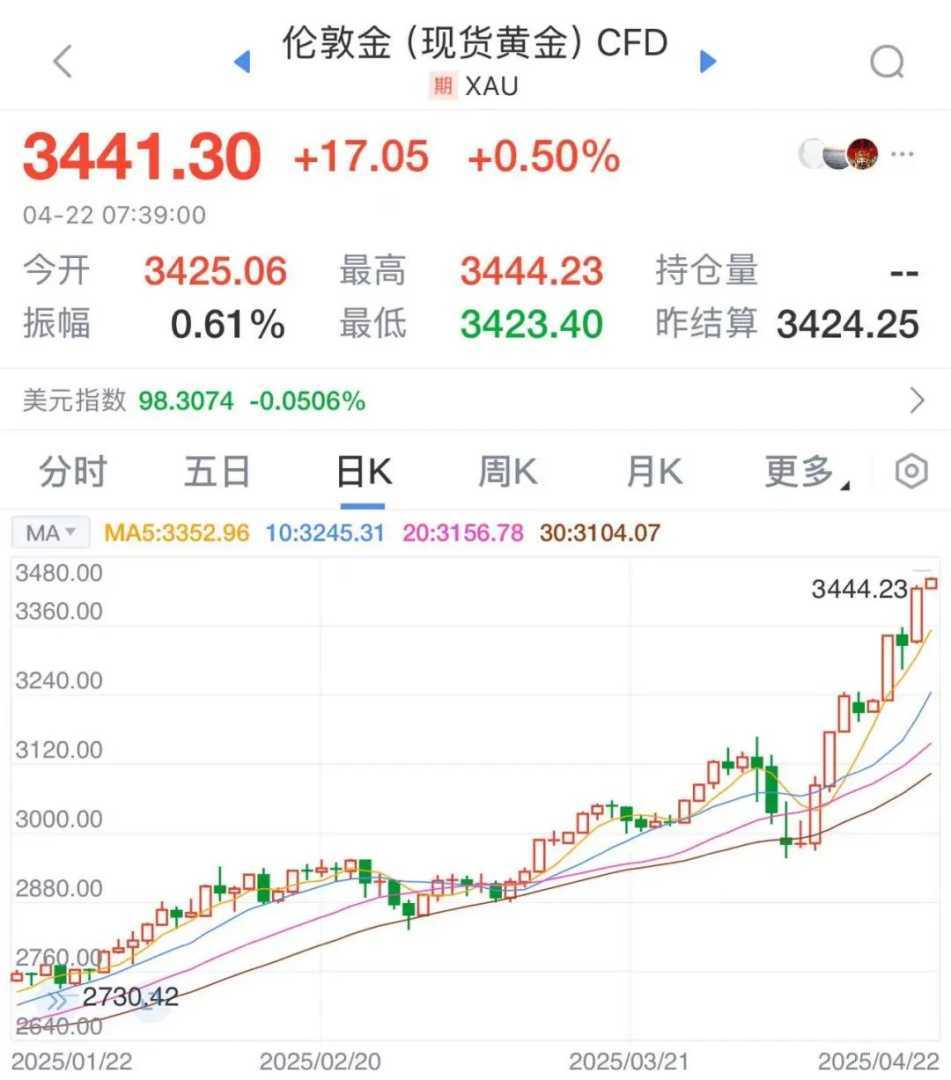
Task: Switch to the 分时 chart tab
Action: [x=73, y=472]
